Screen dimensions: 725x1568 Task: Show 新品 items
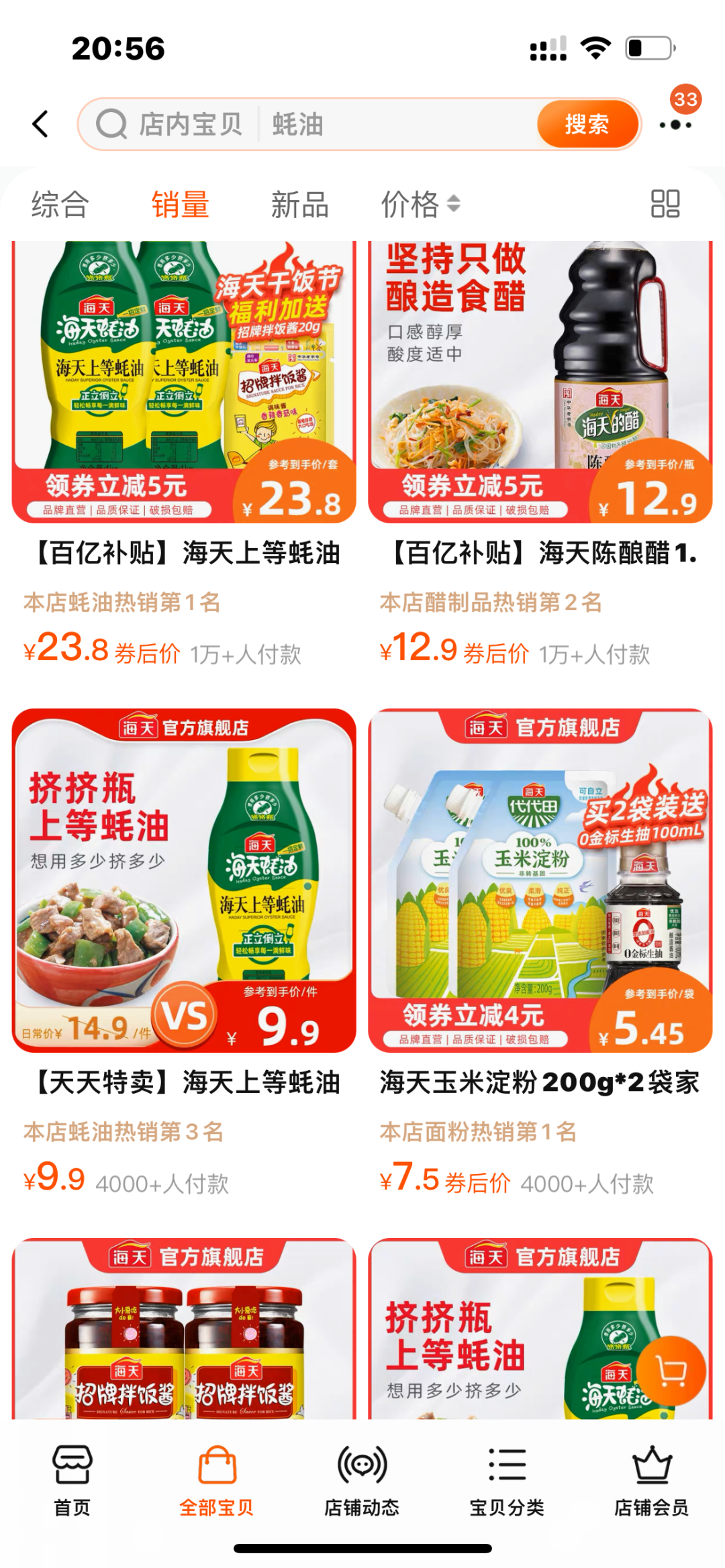(299, 204)
